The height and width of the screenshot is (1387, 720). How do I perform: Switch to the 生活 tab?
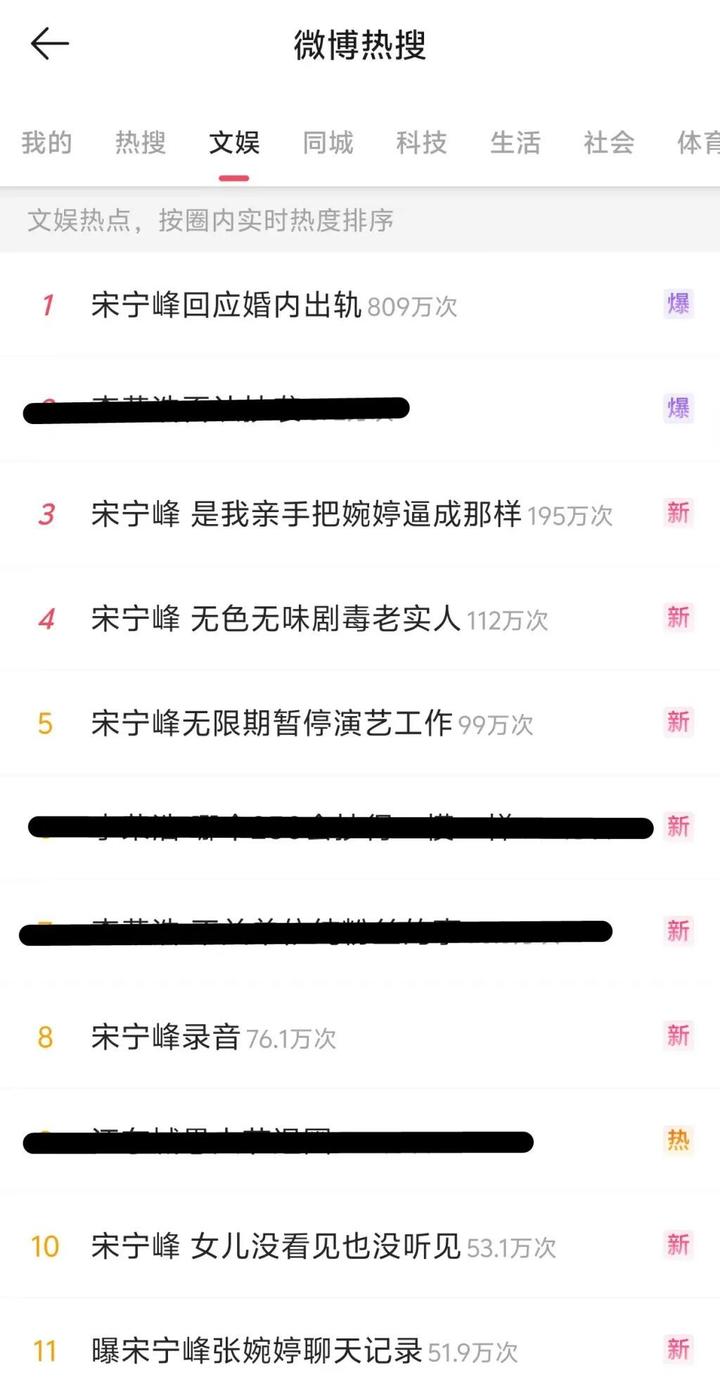(515, 143)
